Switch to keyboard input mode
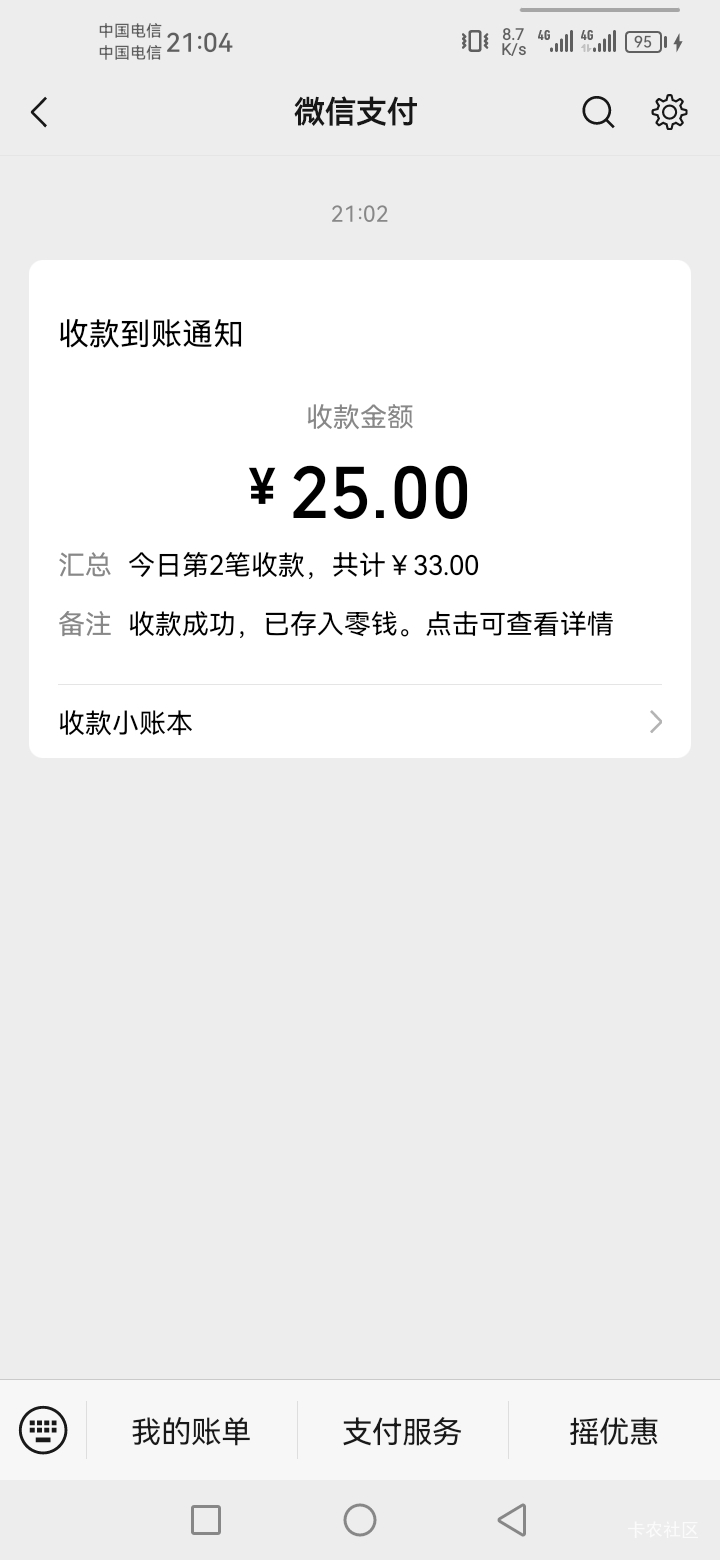 tap(43, 1430)
